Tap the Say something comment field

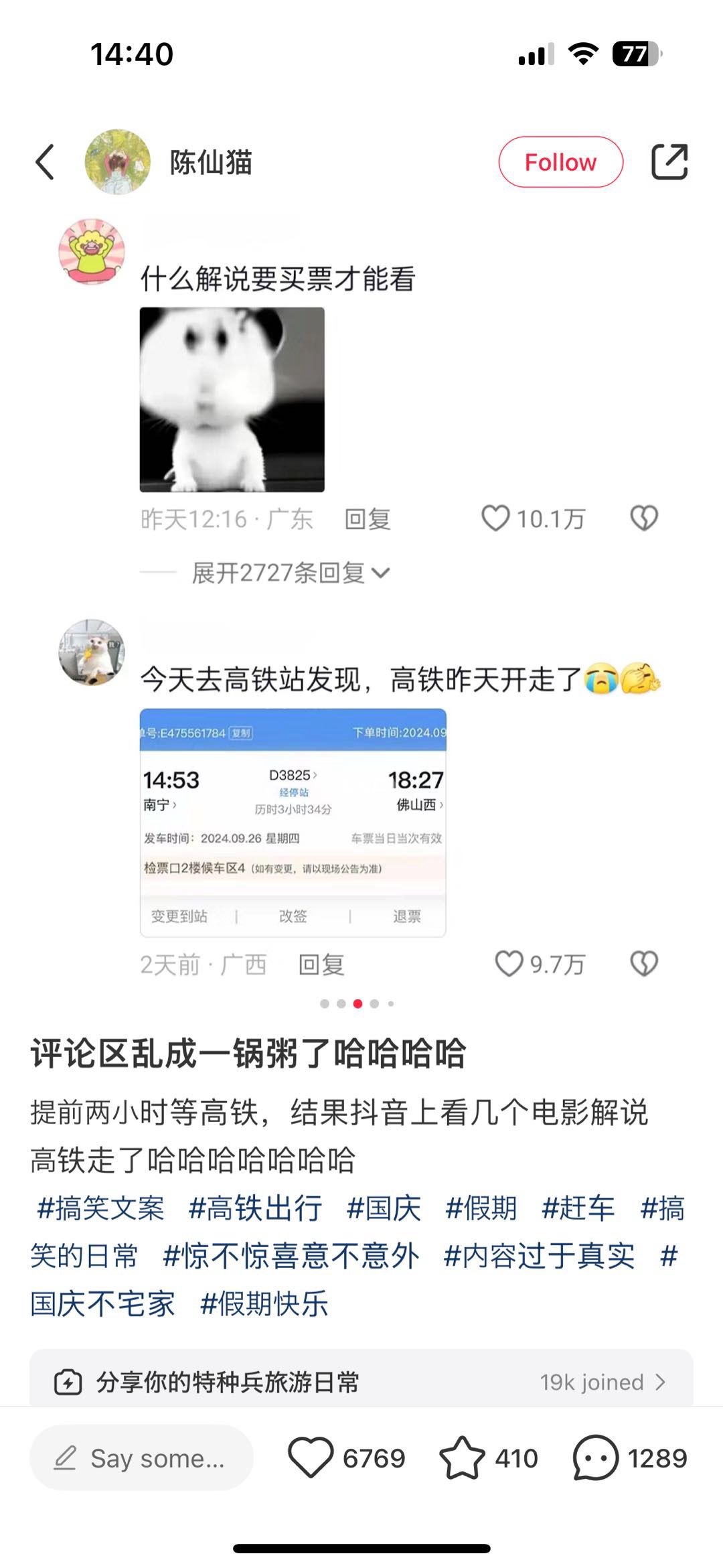pos(141,1458)
